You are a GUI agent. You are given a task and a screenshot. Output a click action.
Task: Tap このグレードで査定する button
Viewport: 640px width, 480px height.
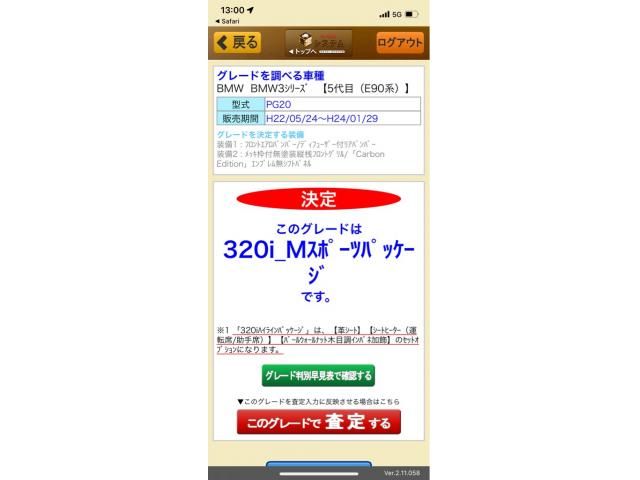pos(318,422)
